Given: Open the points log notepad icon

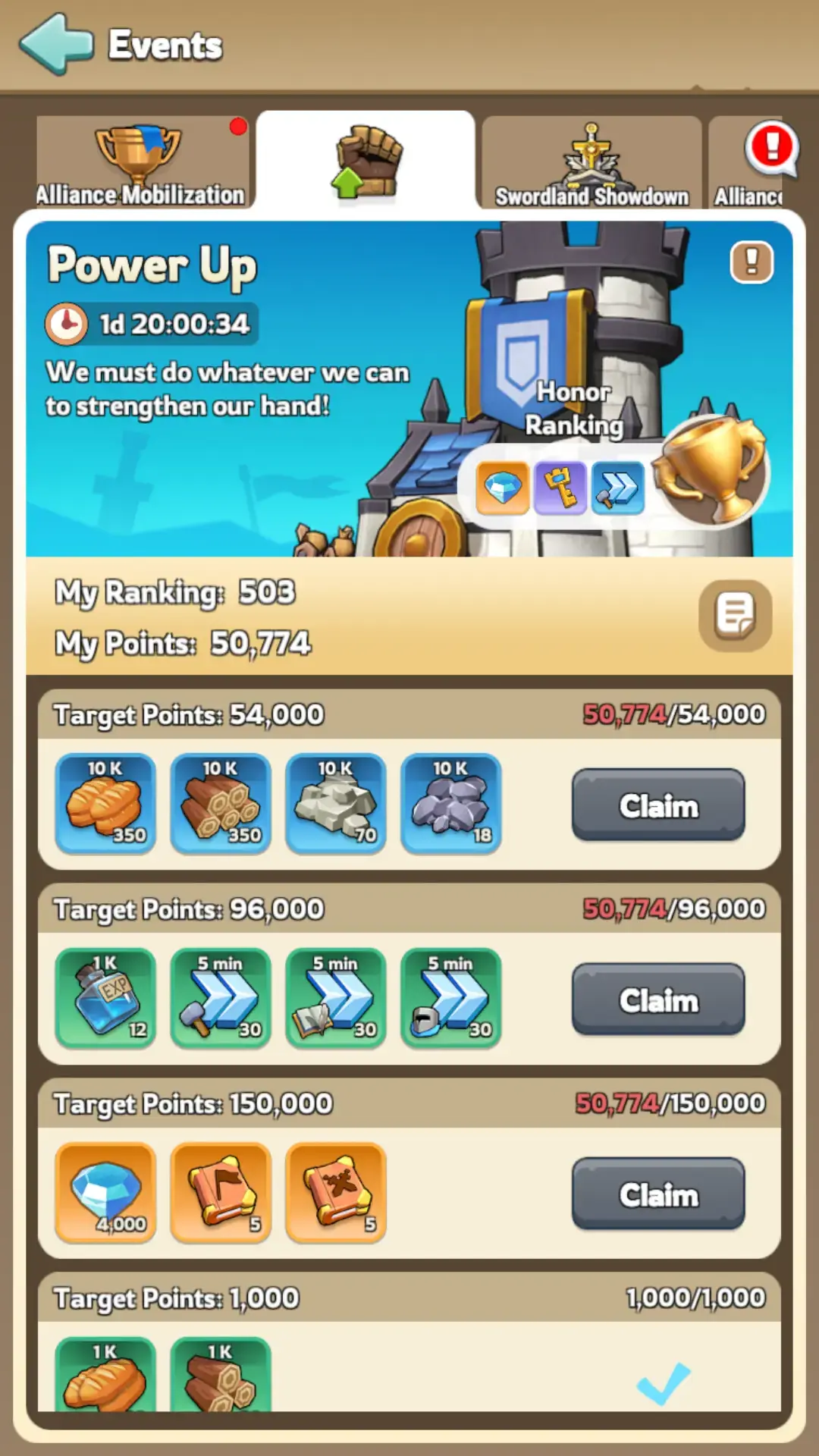Looking at the screenshot, I should (x=735, y=615).
